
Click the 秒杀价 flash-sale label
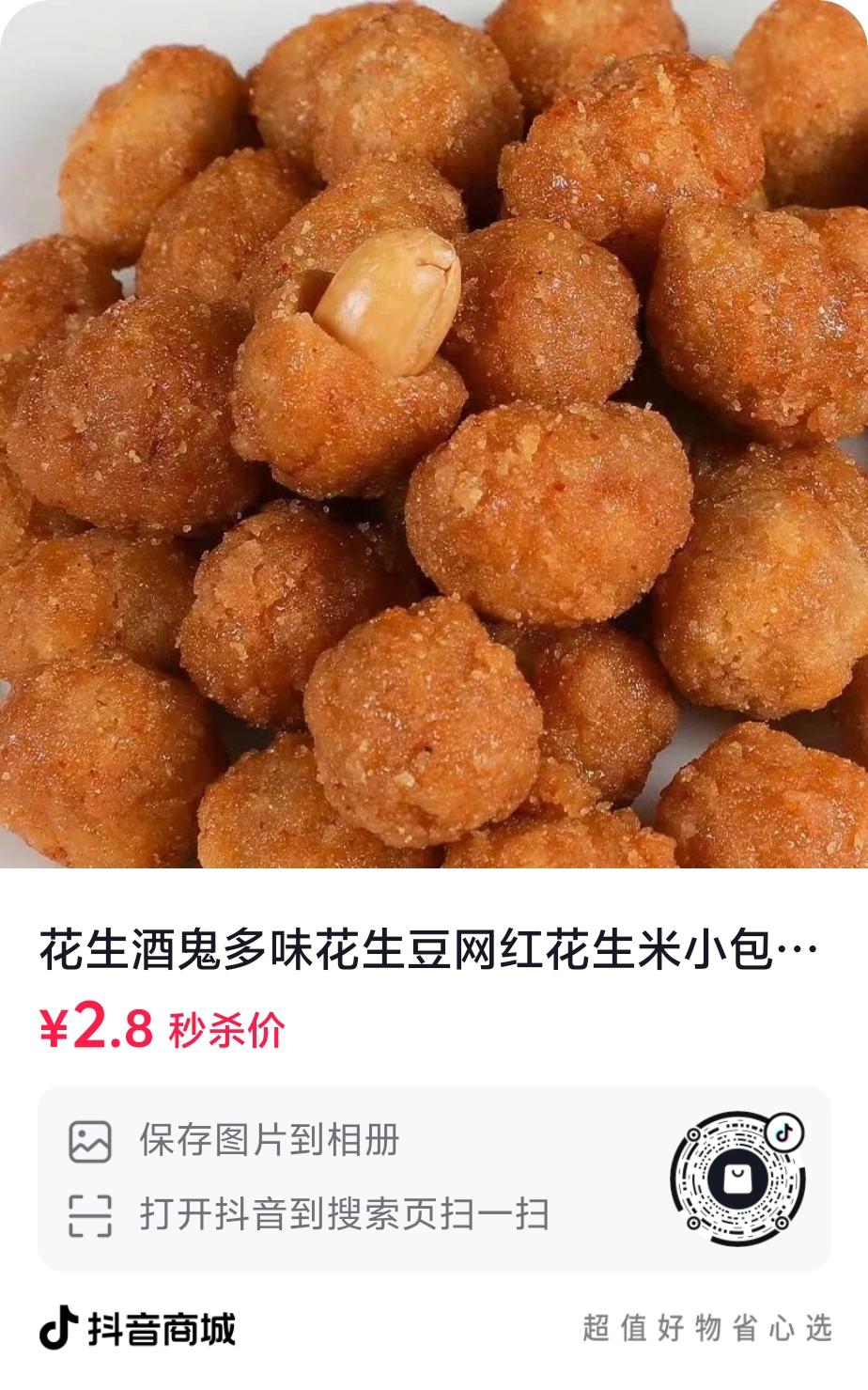(225, 1031)
